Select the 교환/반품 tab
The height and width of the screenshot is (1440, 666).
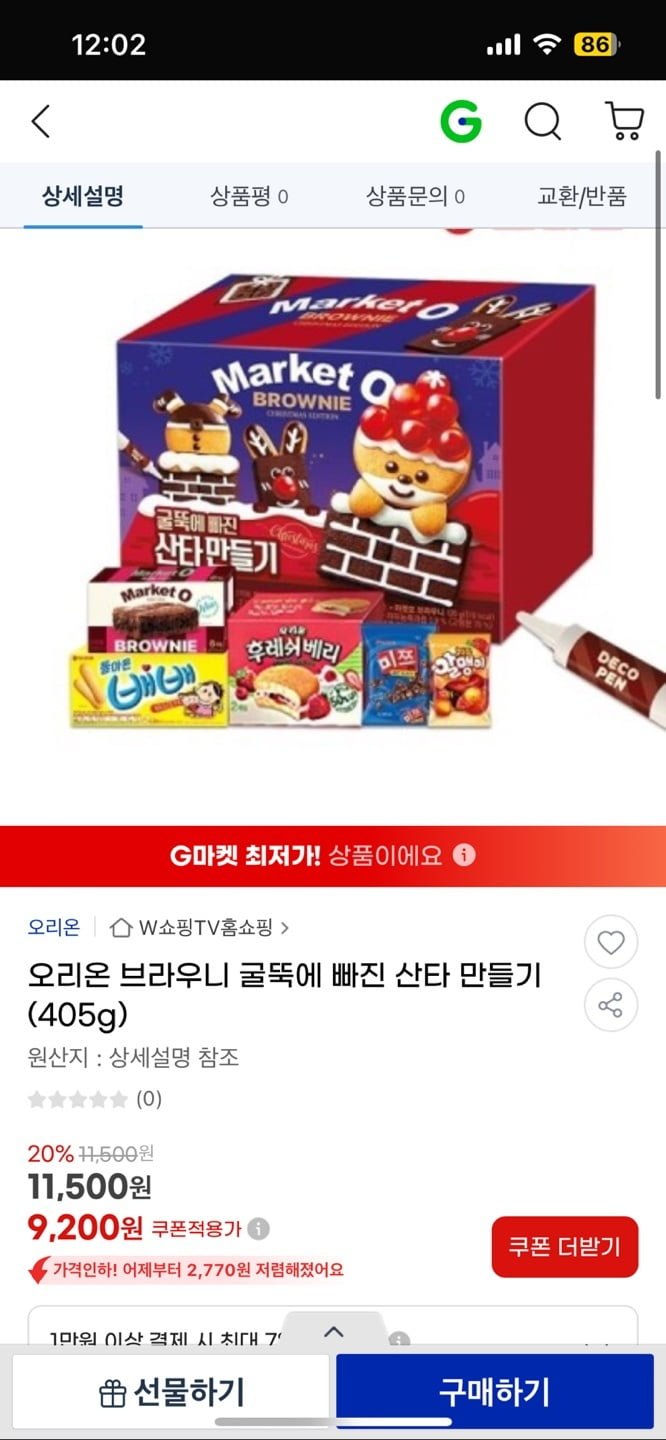(x=582, y=196)
